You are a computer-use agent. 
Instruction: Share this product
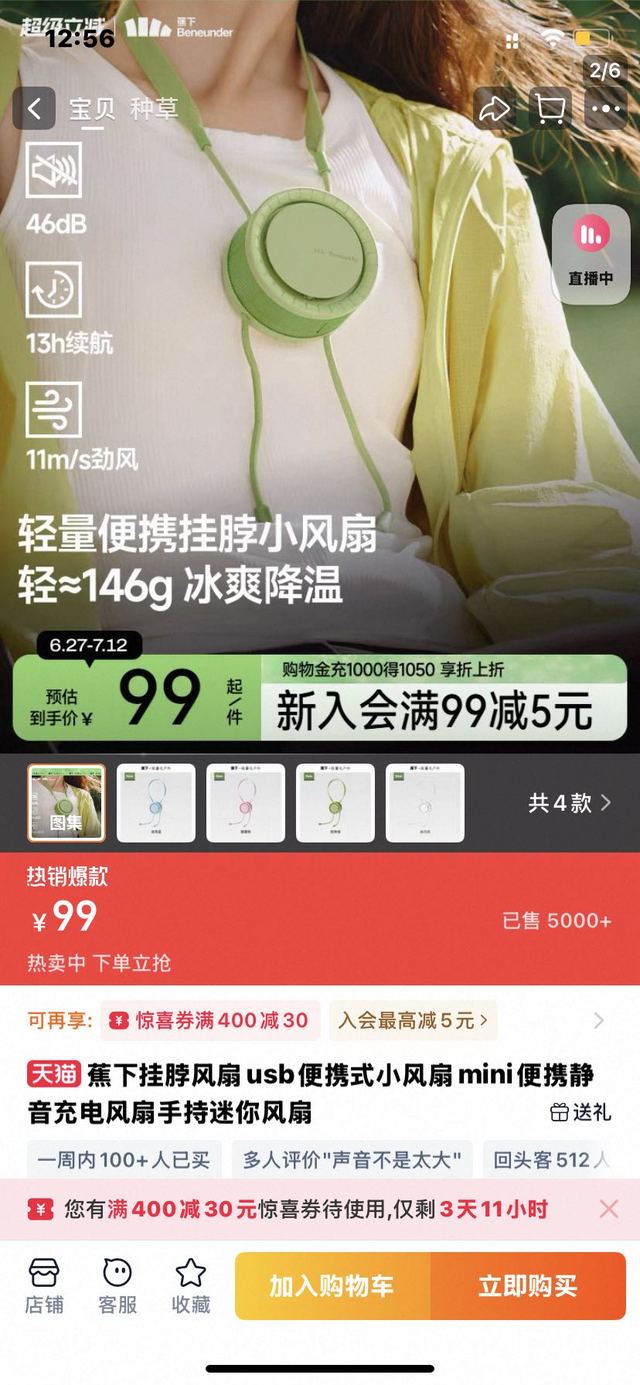495,108
